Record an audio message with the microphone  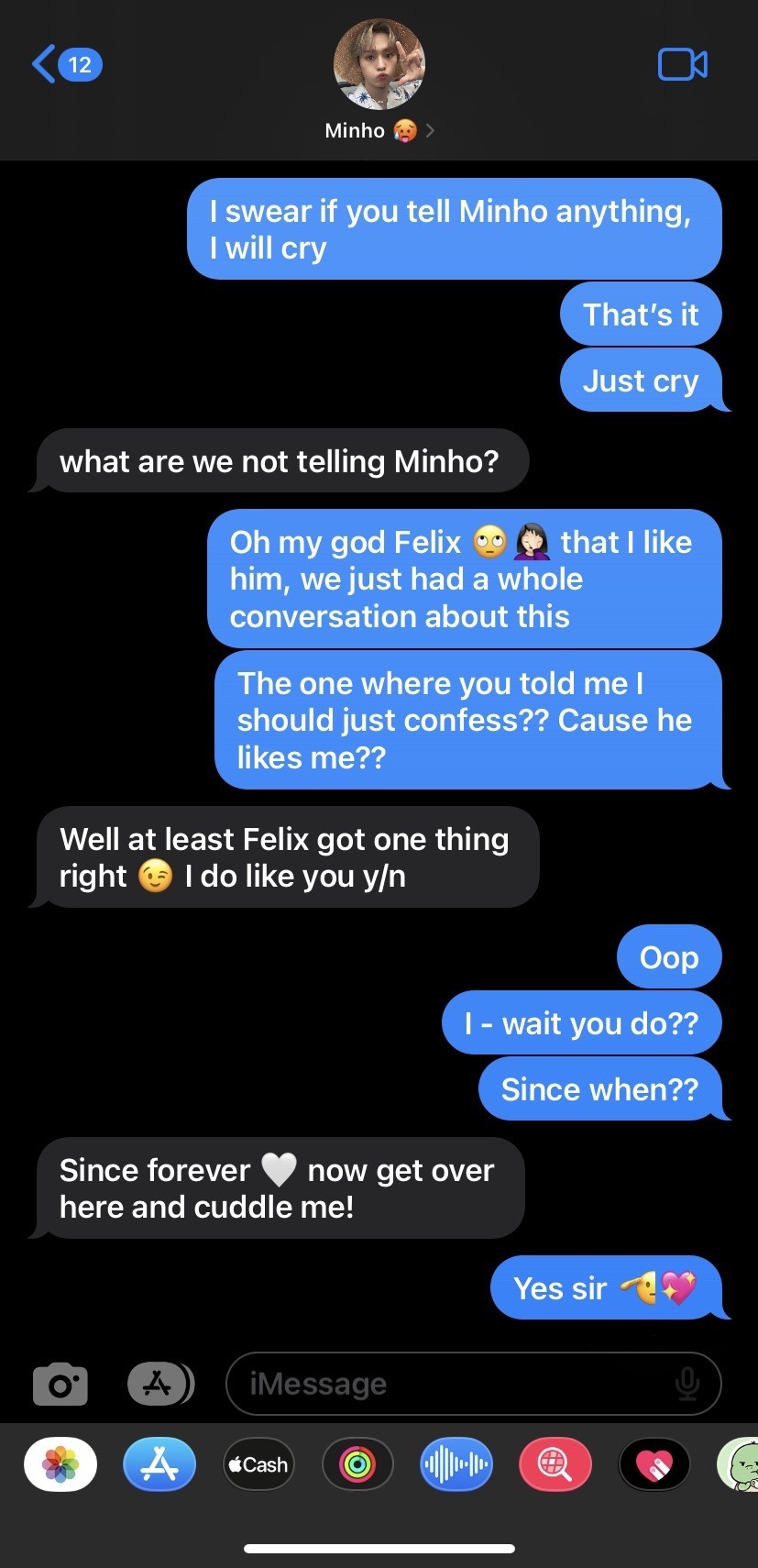click(x=687, y=1384)
